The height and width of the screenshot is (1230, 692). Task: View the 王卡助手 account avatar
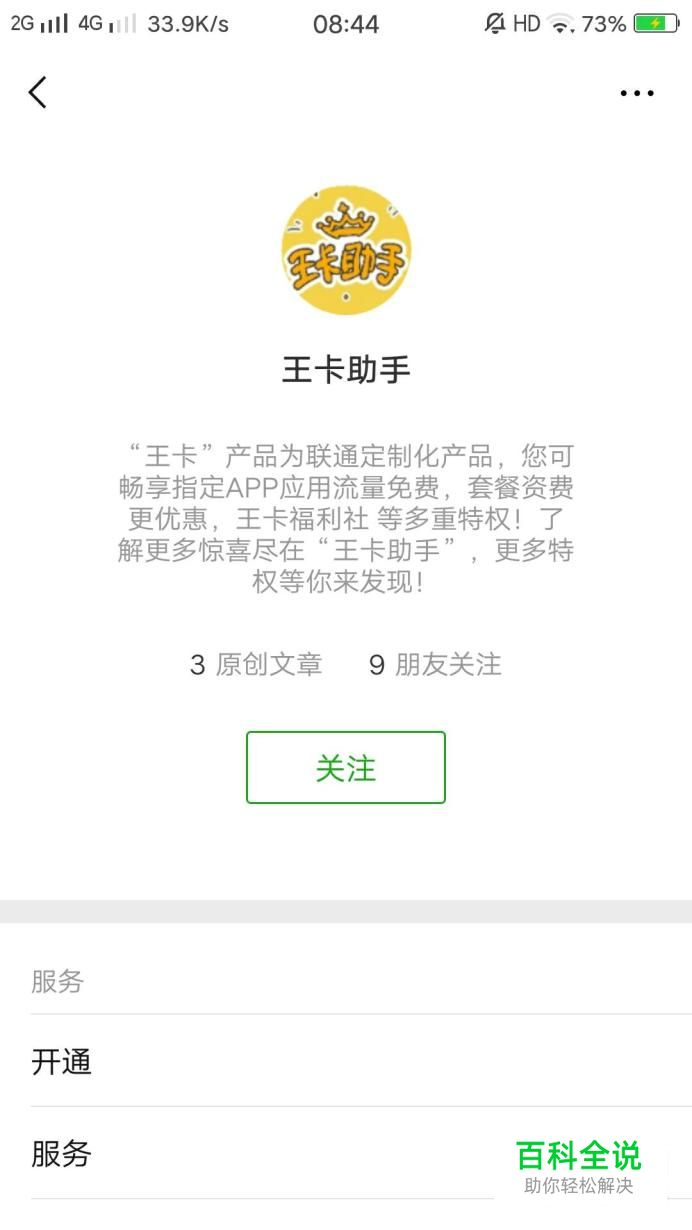coord(346,250)
